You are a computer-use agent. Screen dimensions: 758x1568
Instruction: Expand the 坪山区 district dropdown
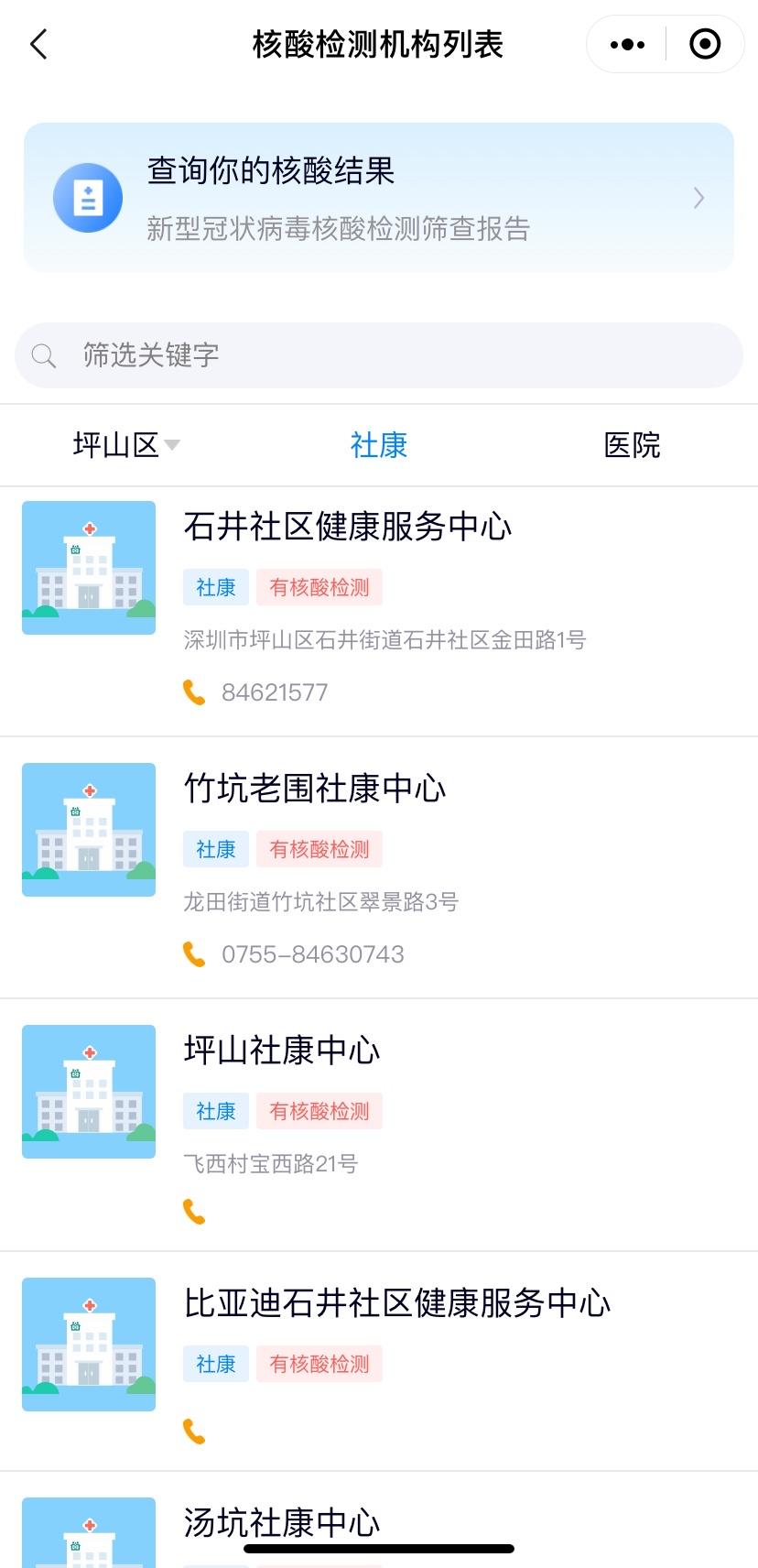tap(126, 445)
